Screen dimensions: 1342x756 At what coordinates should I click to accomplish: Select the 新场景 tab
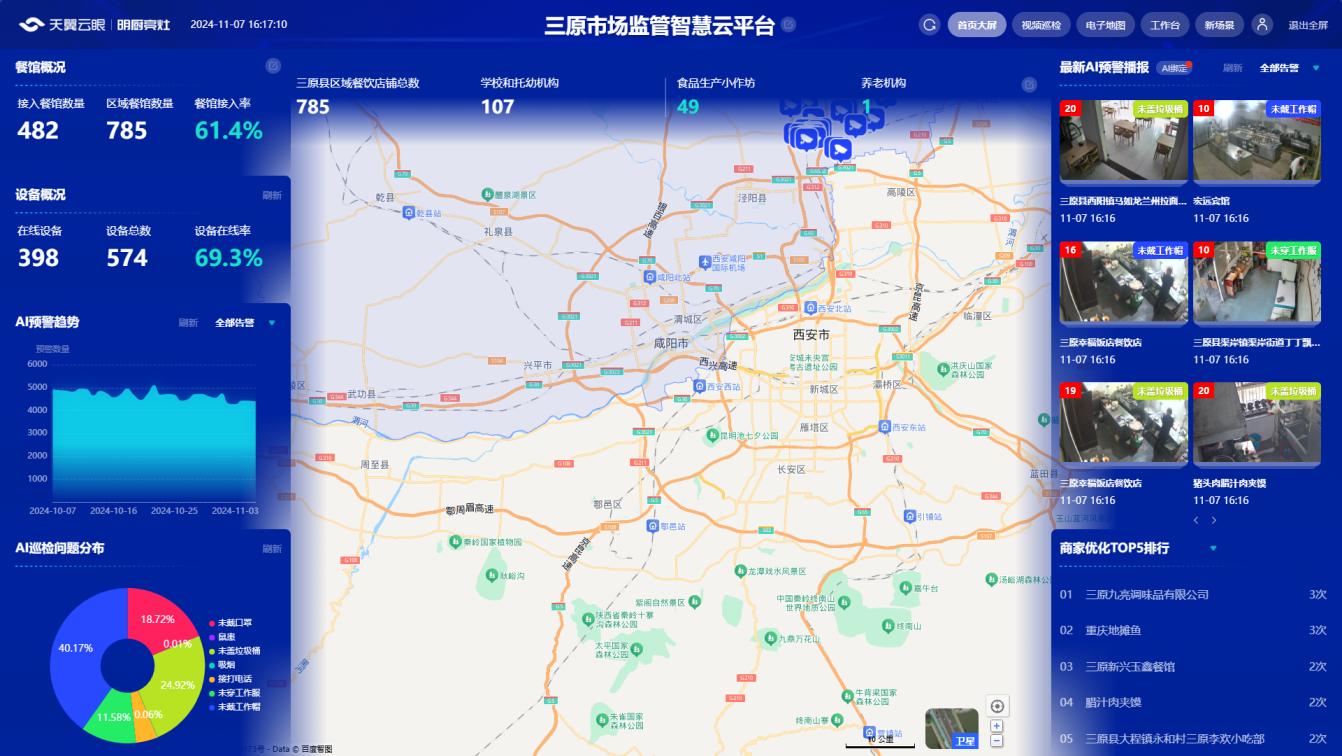point(1219,25)
